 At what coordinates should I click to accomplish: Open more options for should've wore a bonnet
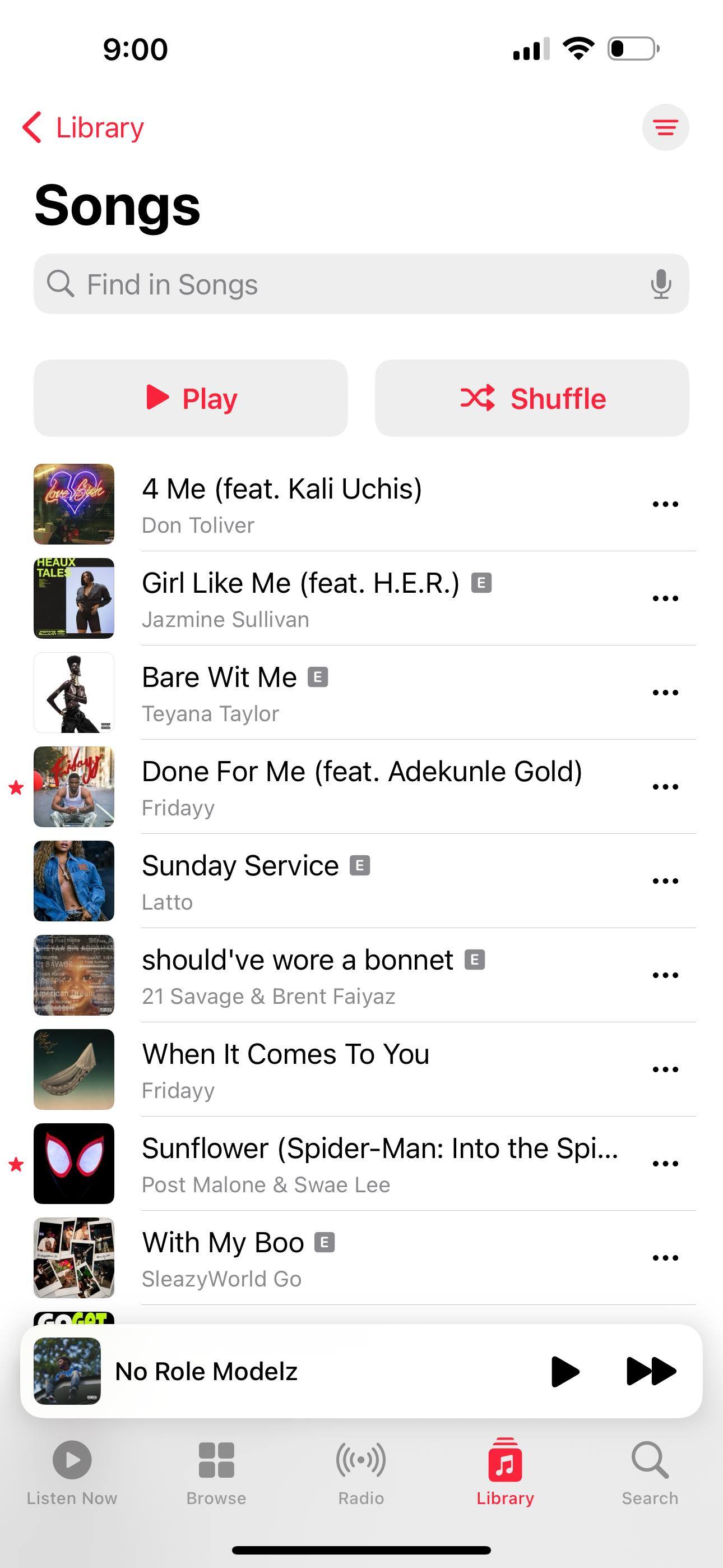tap(665, 975)
